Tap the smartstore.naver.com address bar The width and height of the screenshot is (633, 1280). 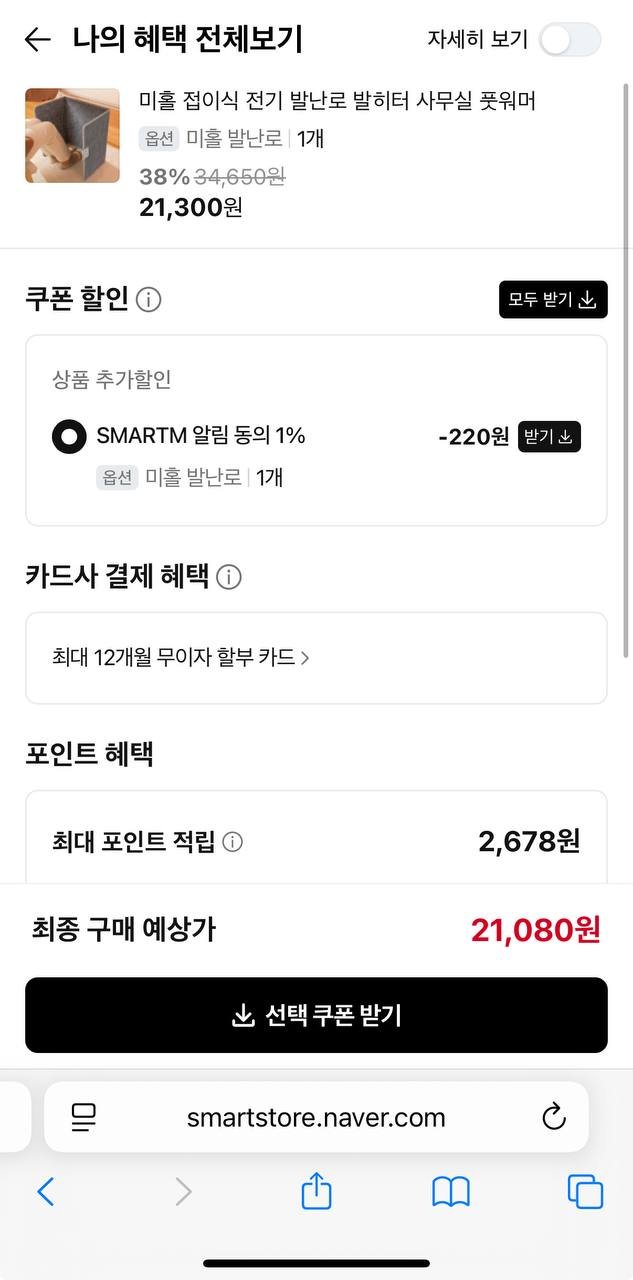pos(316,1117)
